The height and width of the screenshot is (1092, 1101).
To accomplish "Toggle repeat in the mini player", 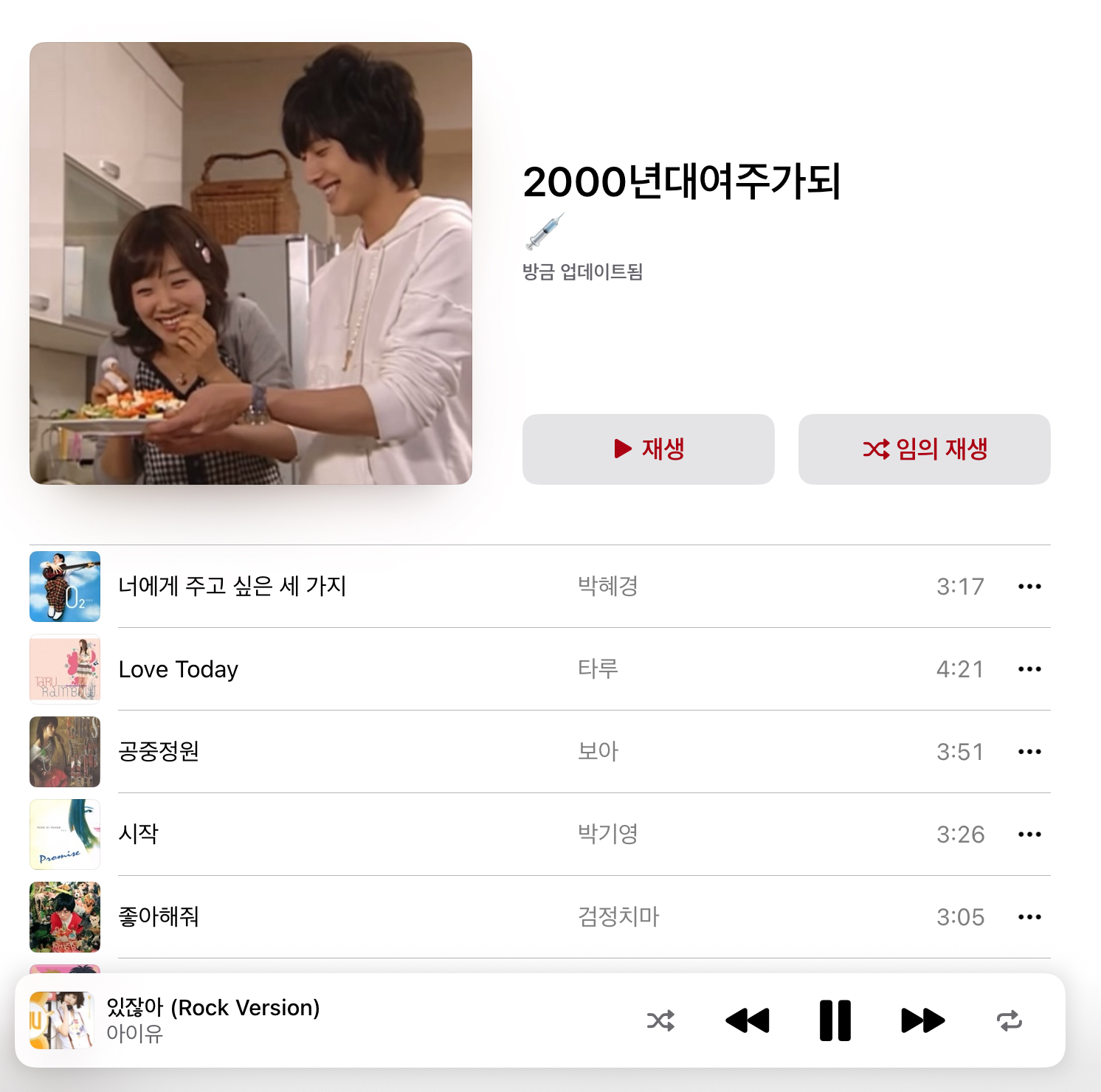I will pyautogui.click(x=1009, y=1021).
